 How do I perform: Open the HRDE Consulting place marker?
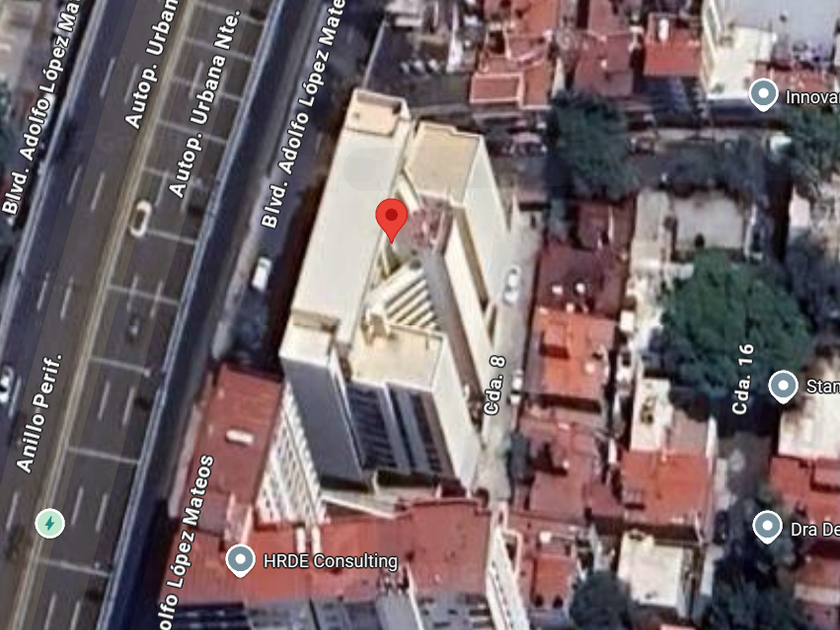[x=240, y=559]
